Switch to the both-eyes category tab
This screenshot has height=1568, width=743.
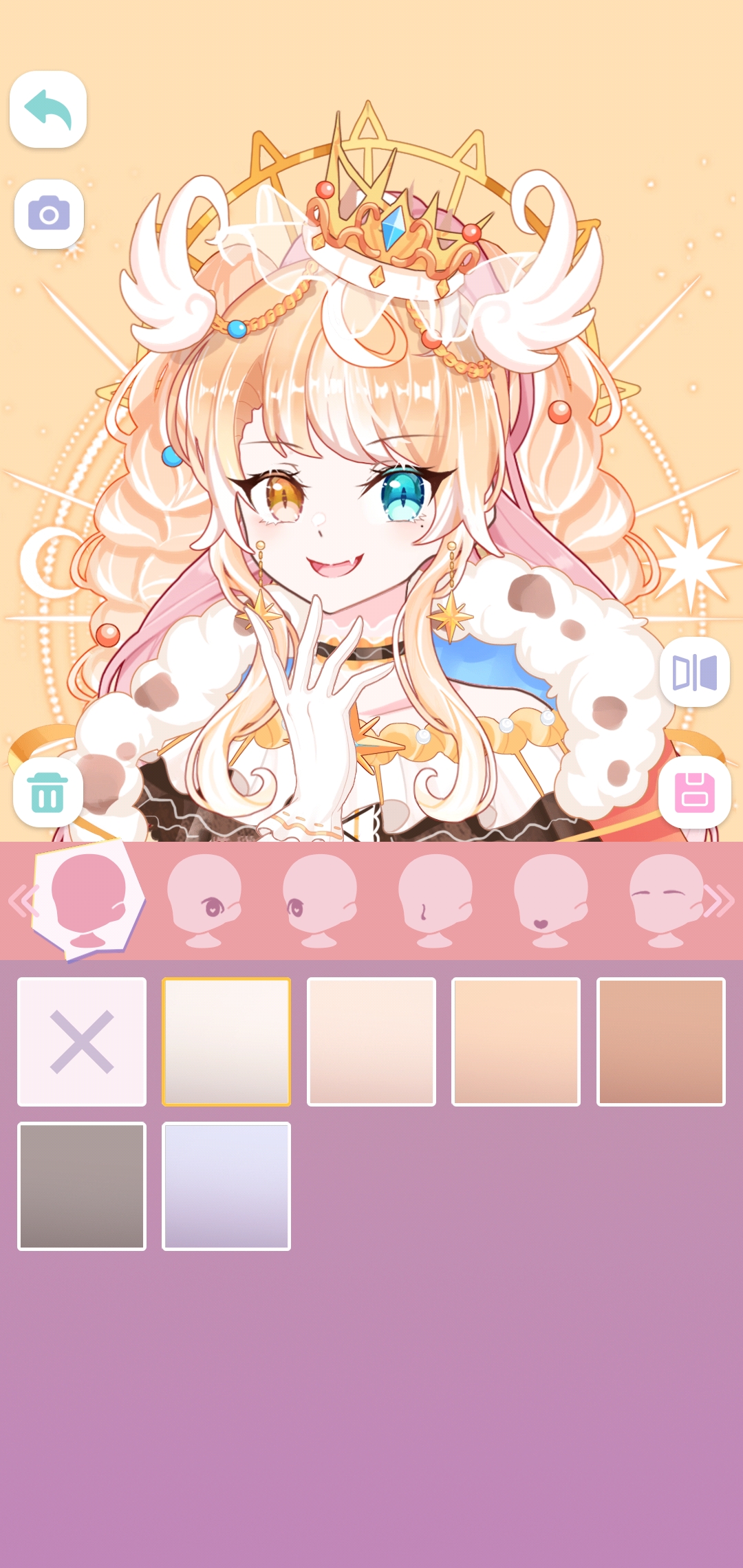pyautogui.click(x=204, y=900)
